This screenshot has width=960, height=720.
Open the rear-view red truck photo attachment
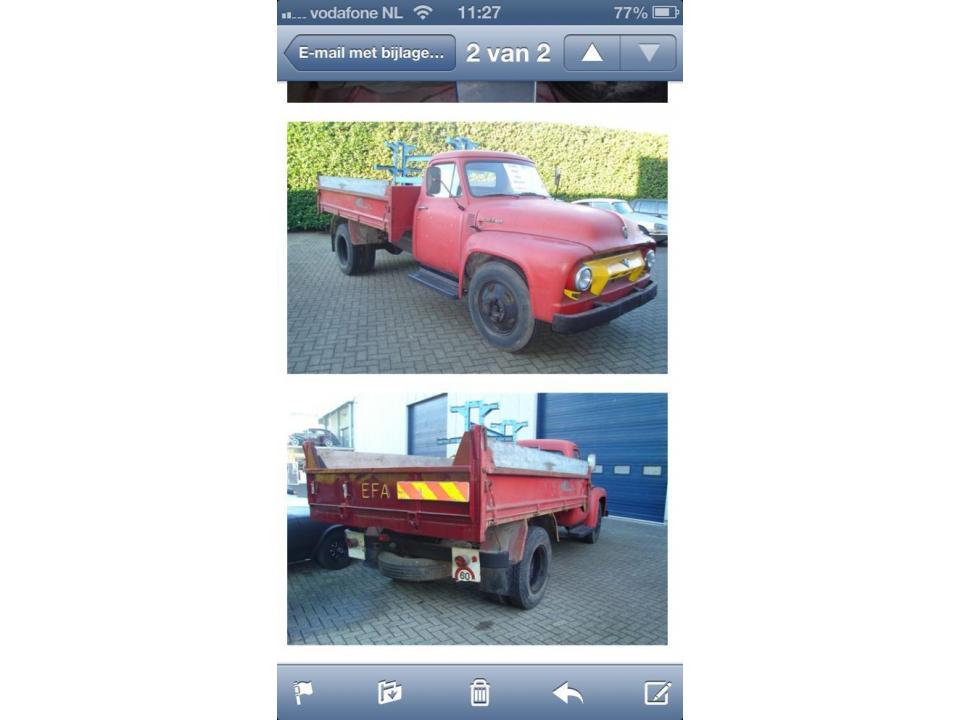477,518
